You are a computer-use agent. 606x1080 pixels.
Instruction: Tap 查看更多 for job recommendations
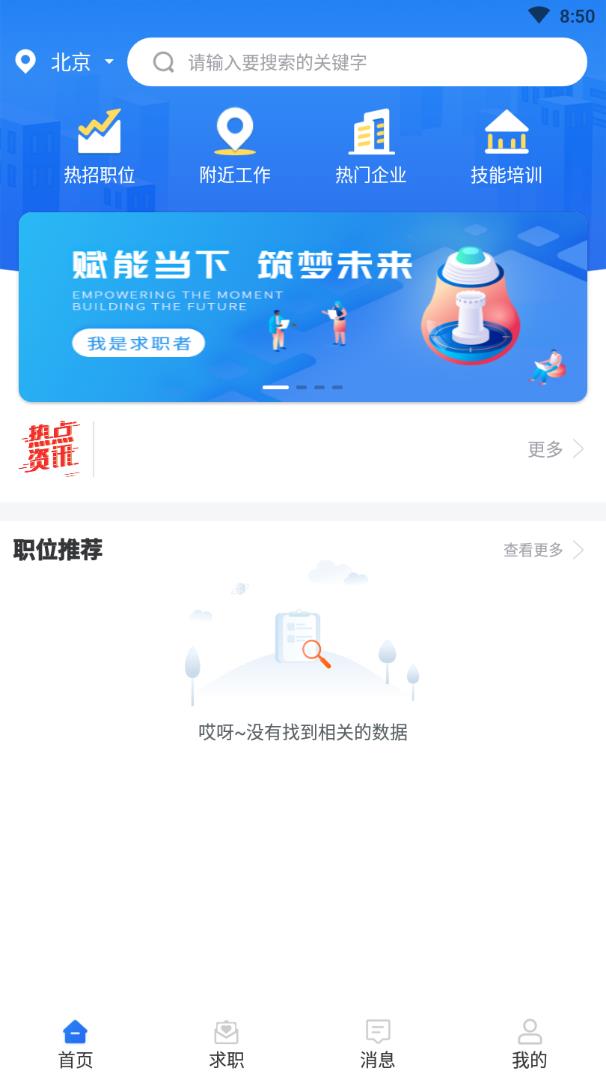tap(543, 549)
